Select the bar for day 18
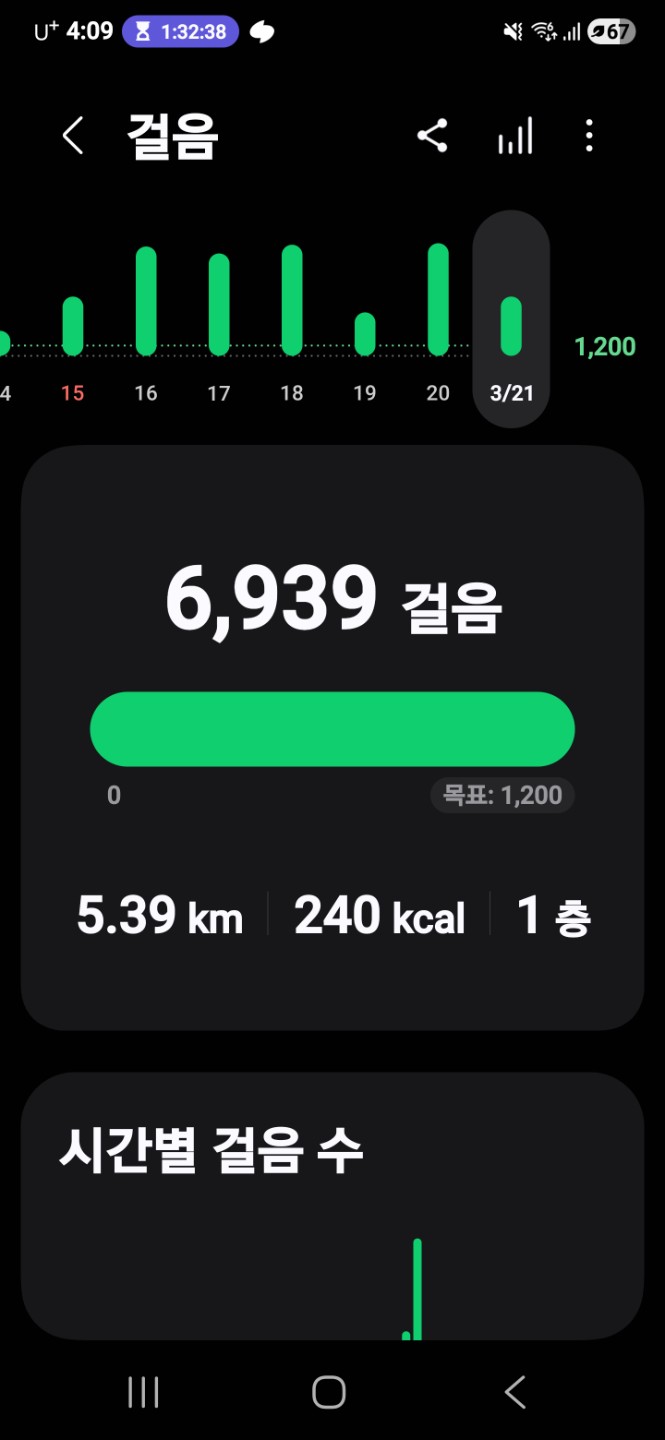 click(x=292, y=300)
